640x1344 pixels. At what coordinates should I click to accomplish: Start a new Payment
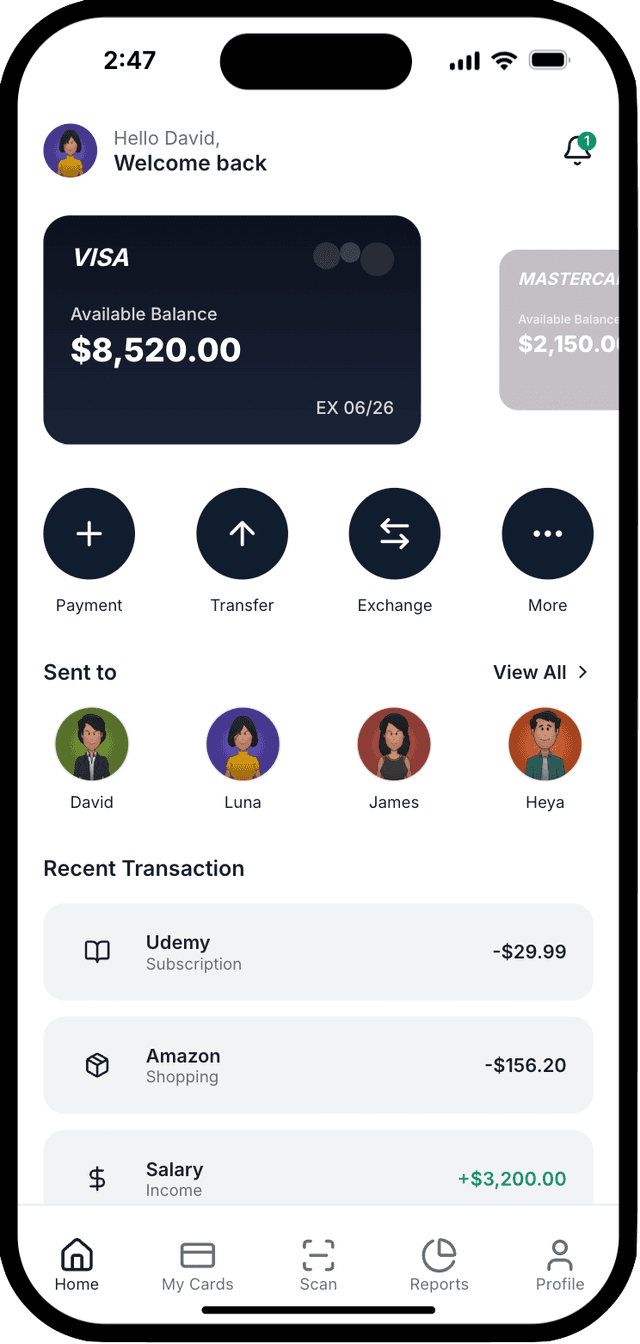(x=89, y=534)
